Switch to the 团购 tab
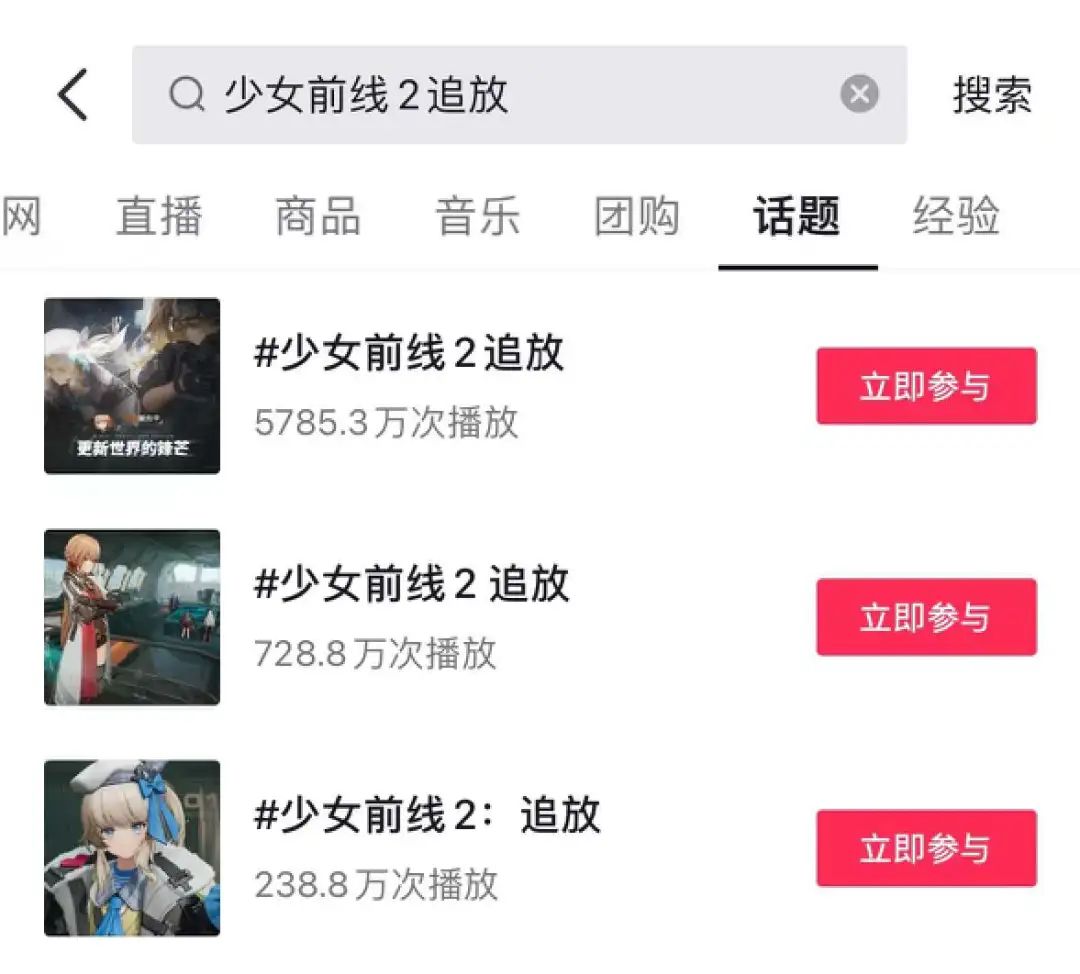Image resolution: width=1080 pixels, height=974 pixels. [x=637, y=217]
